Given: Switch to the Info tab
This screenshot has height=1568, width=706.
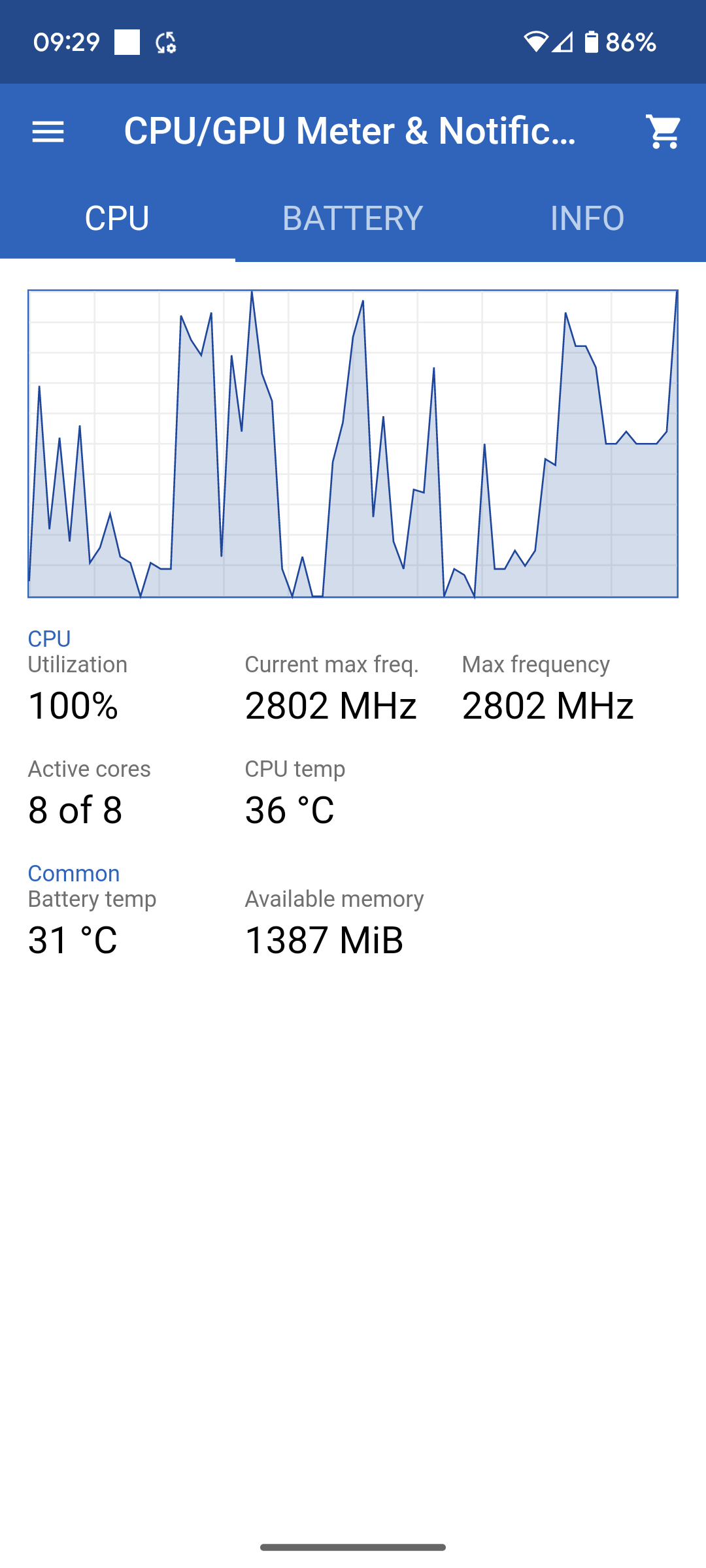Looking at the screenshot, I should [588, 218].
